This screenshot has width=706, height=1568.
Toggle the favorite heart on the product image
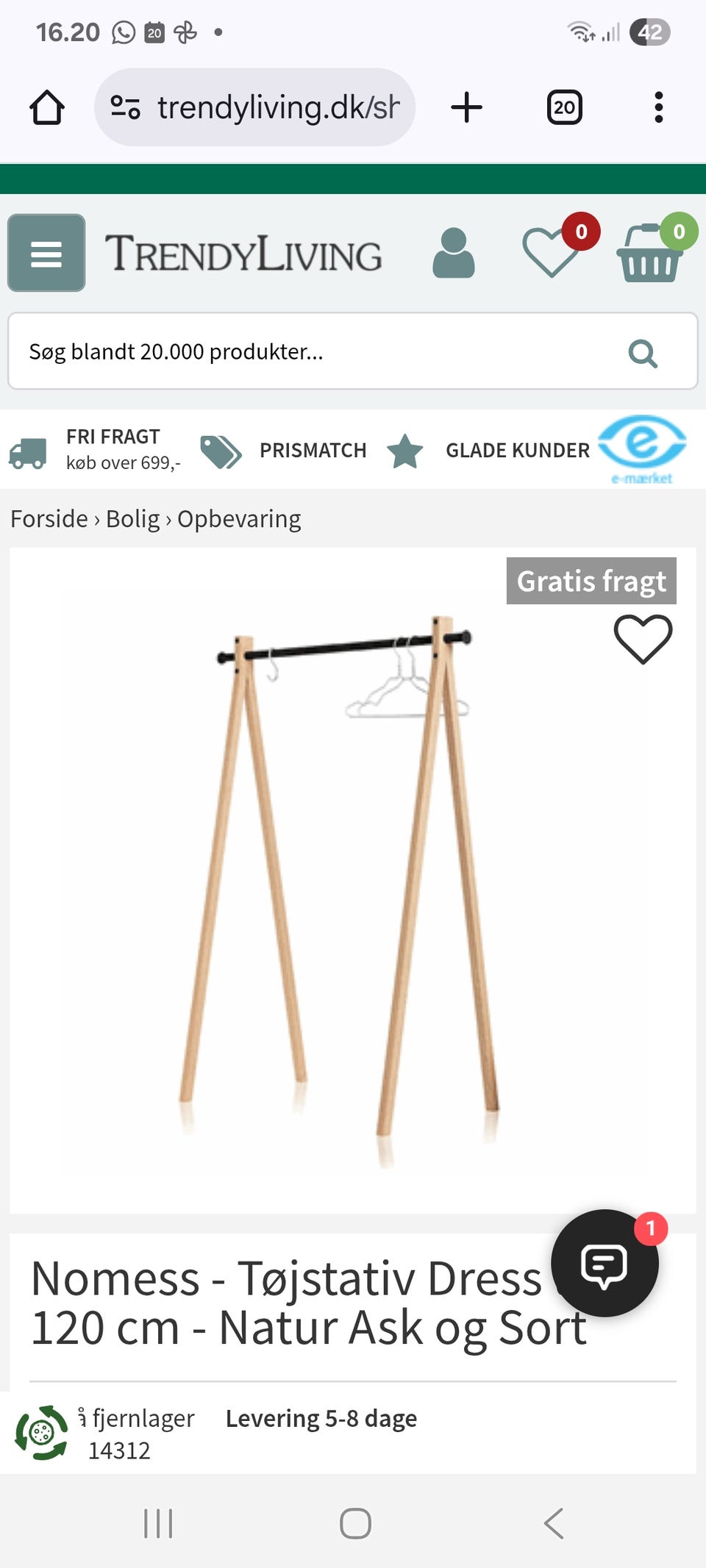pyautogui.click(x=643, y=638)
